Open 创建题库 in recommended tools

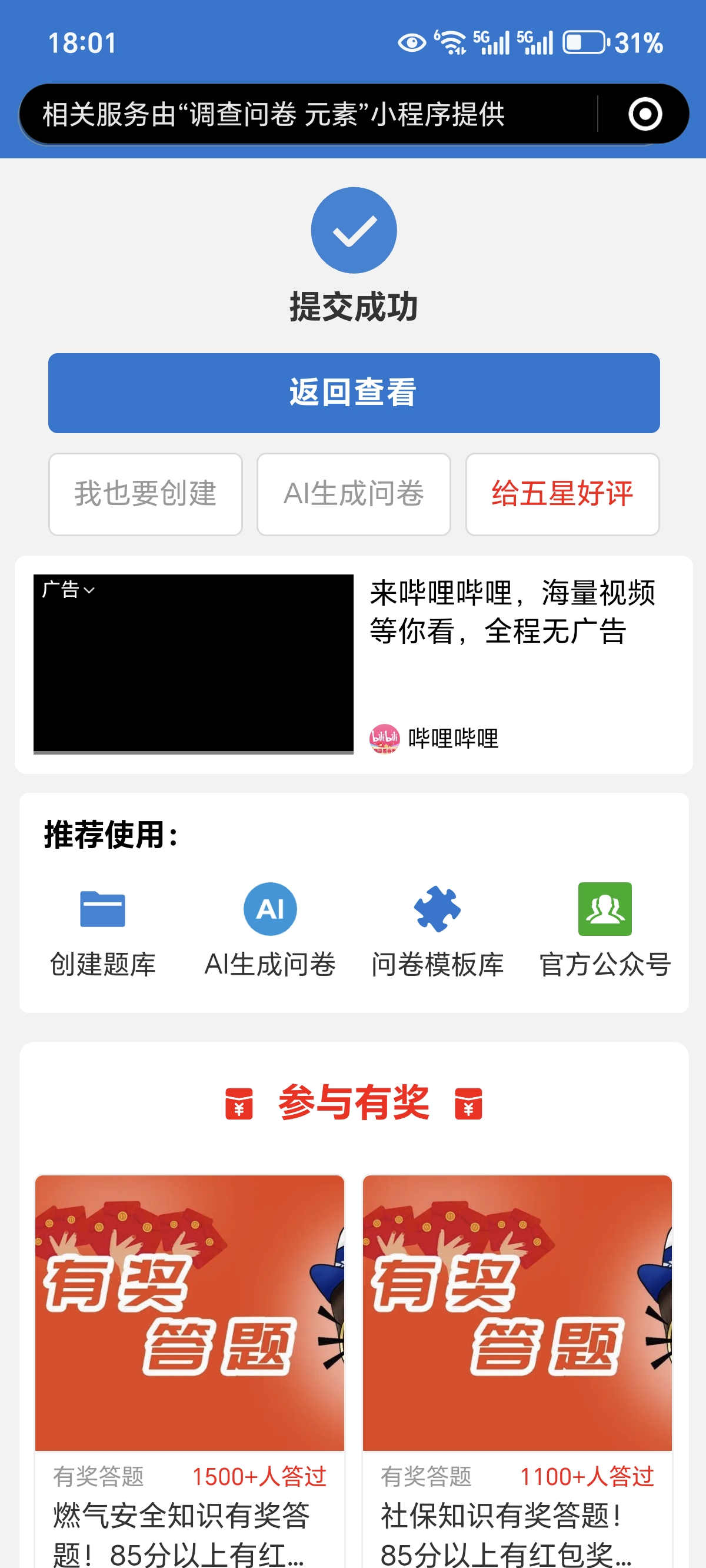[103, 929]
